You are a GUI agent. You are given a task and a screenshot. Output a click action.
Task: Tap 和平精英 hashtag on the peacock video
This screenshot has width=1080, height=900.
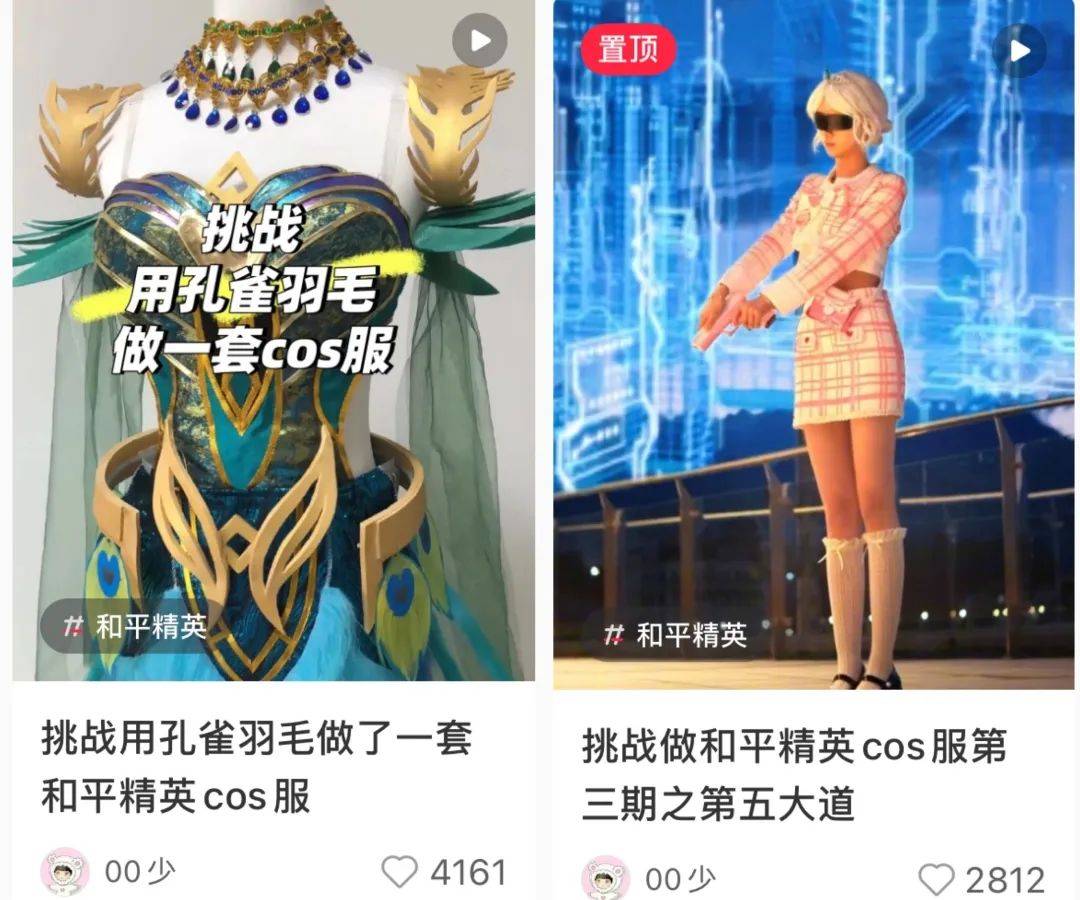click(x=136, y=627)
